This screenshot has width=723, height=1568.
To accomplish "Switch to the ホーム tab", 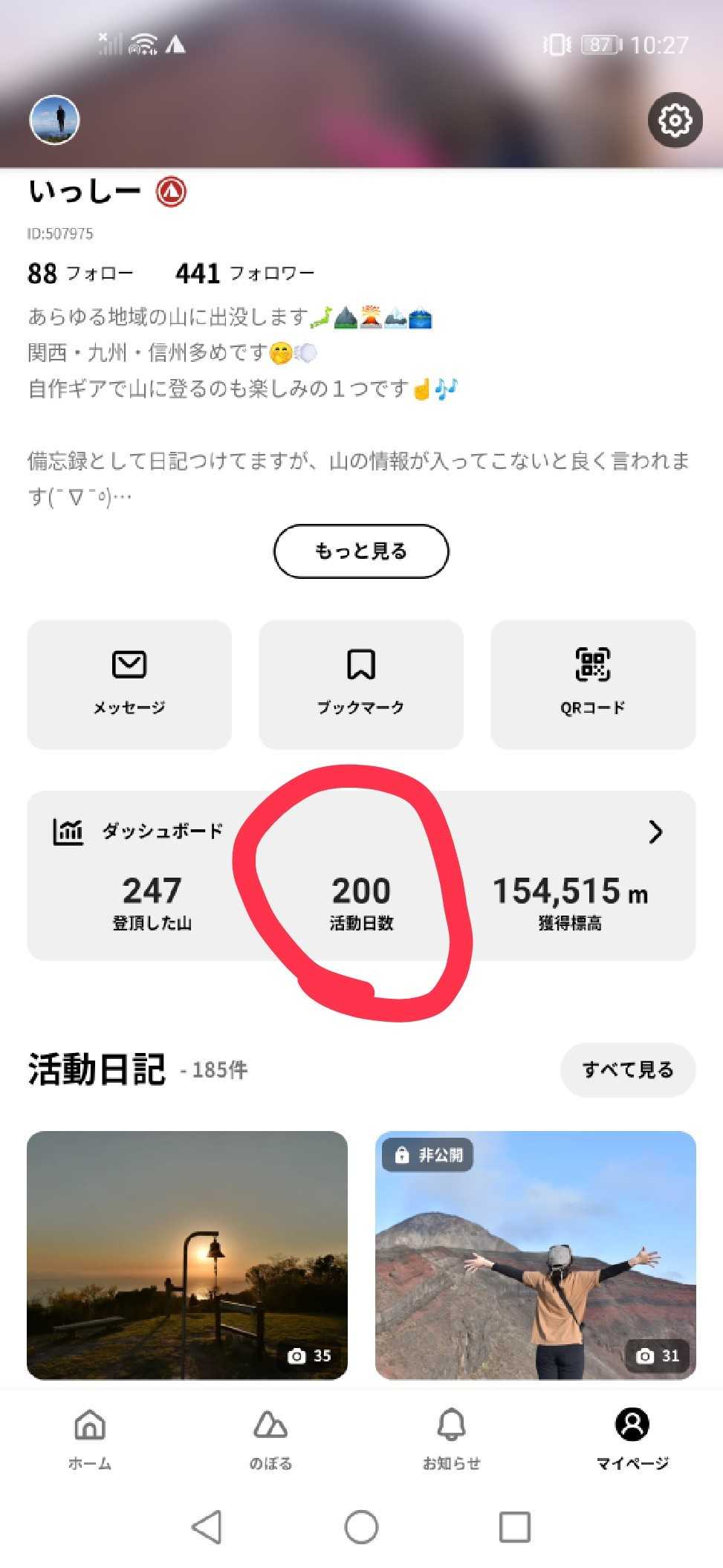I will click(90, 1439).
